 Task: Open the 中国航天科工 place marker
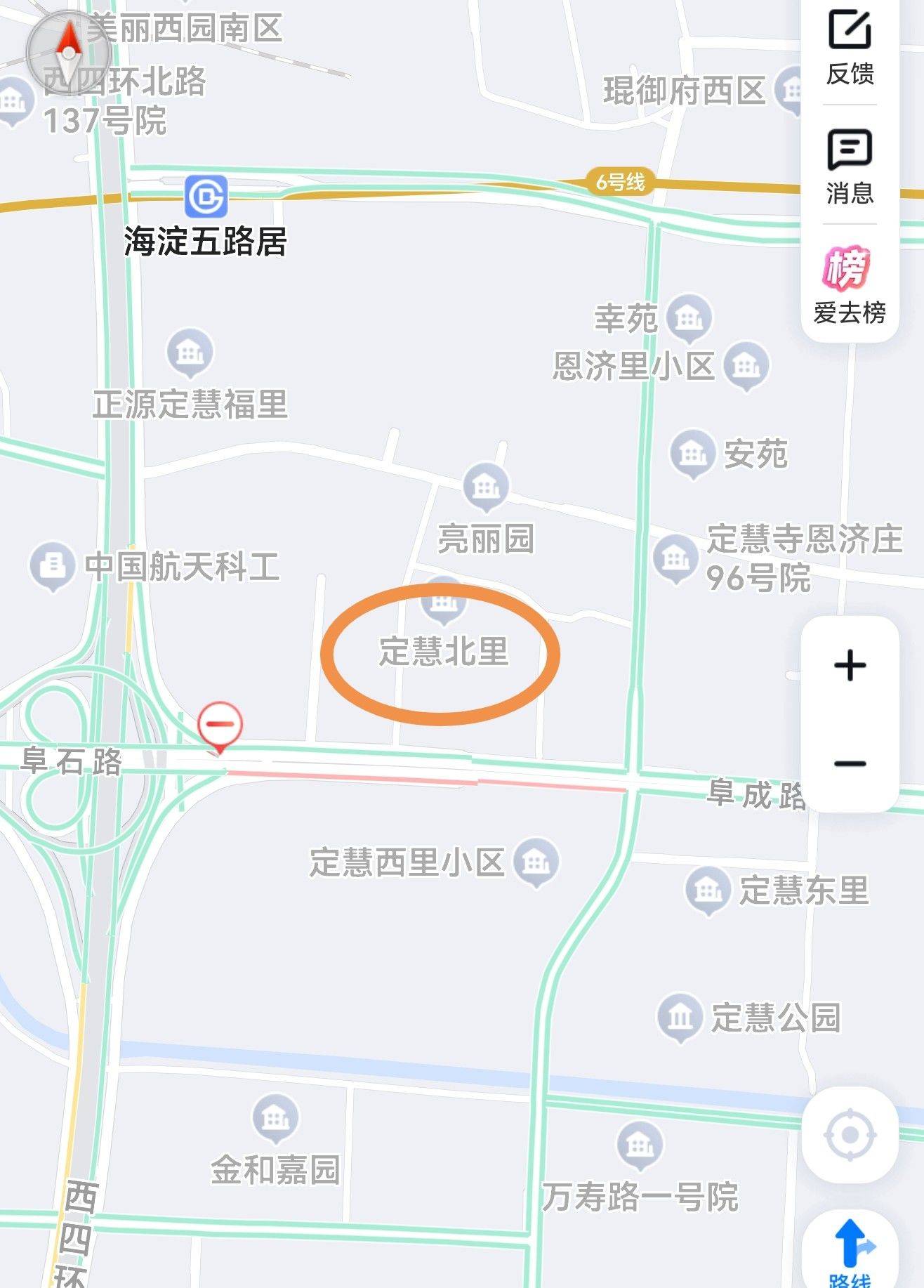click(x=52, y=565)
